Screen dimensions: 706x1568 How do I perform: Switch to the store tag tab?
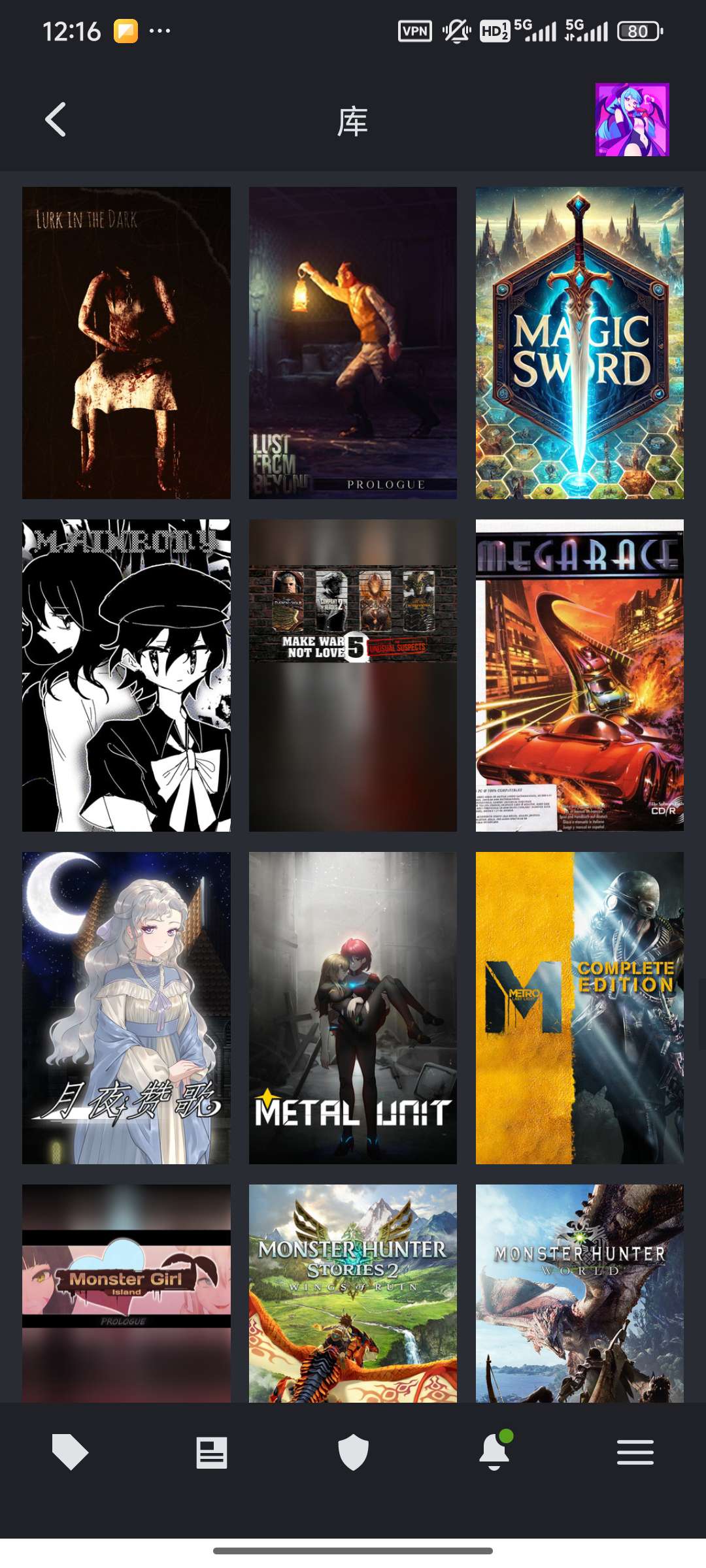pyautogui.click(x=70, y=1452)
